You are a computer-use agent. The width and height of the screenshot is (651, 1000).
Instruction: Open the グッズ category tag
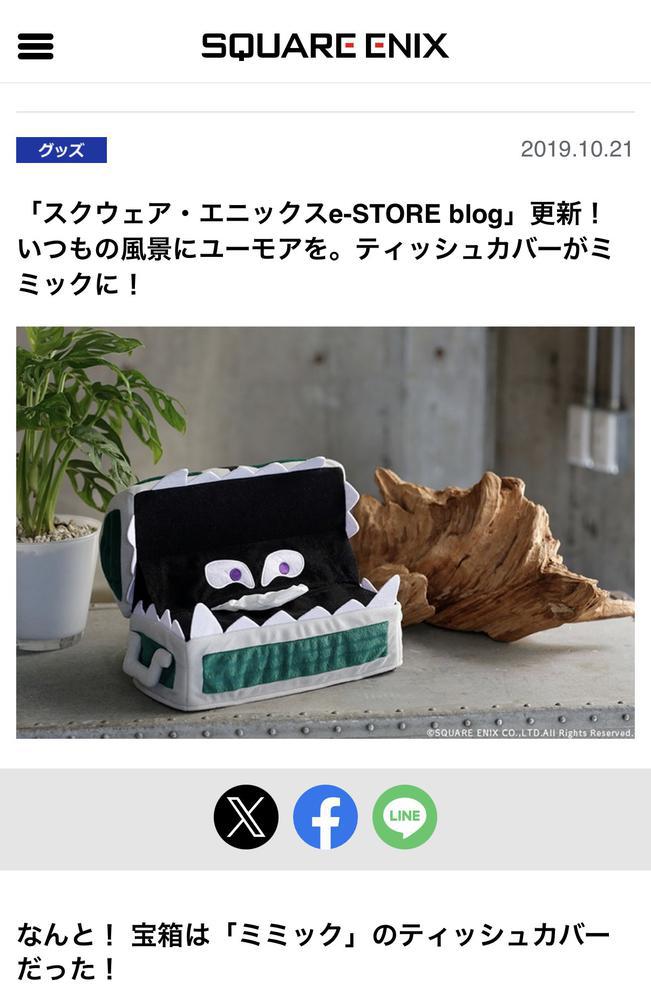pos(61,151)
